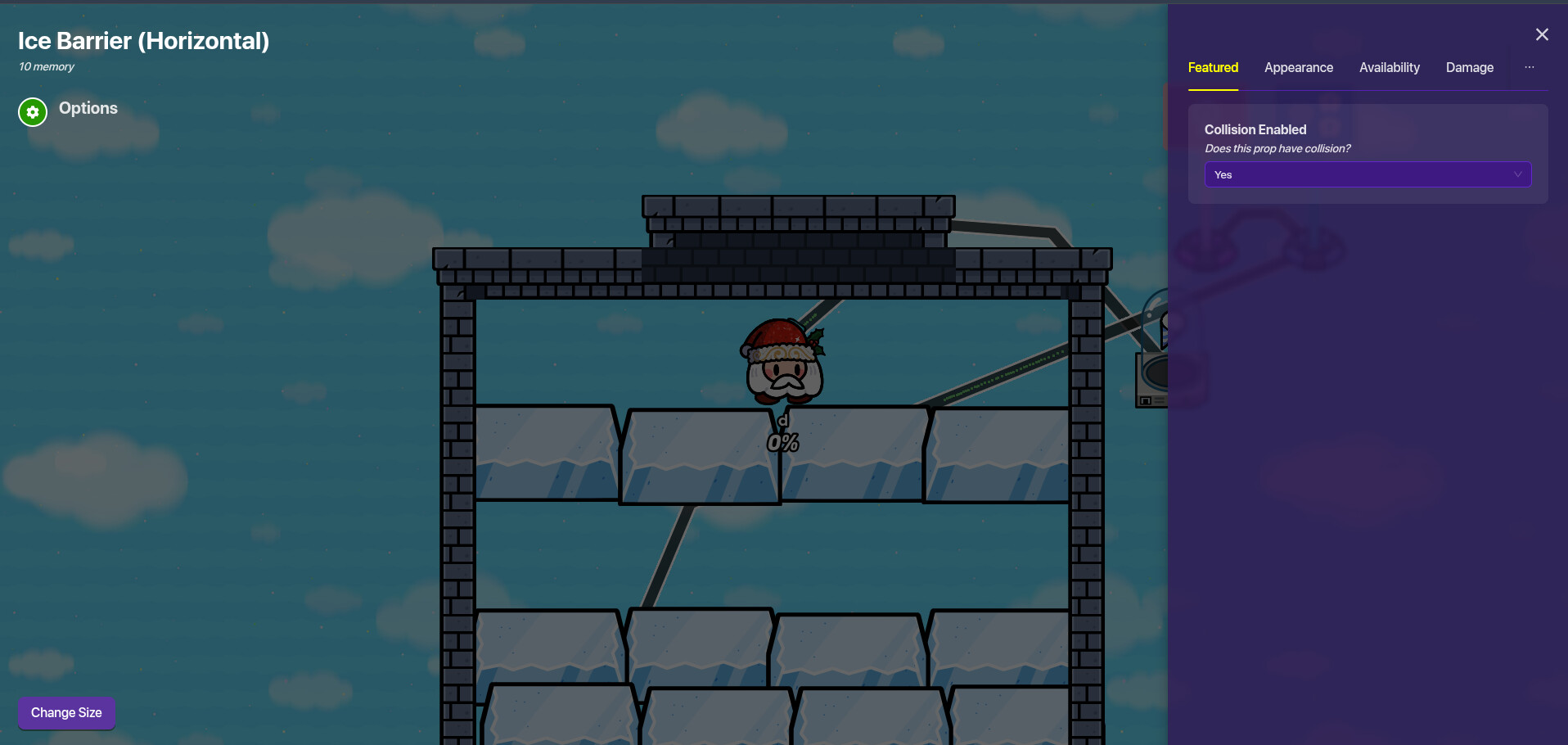Open the Options gear button
The image size is (1568, 745).
click(x=33, y=112)
